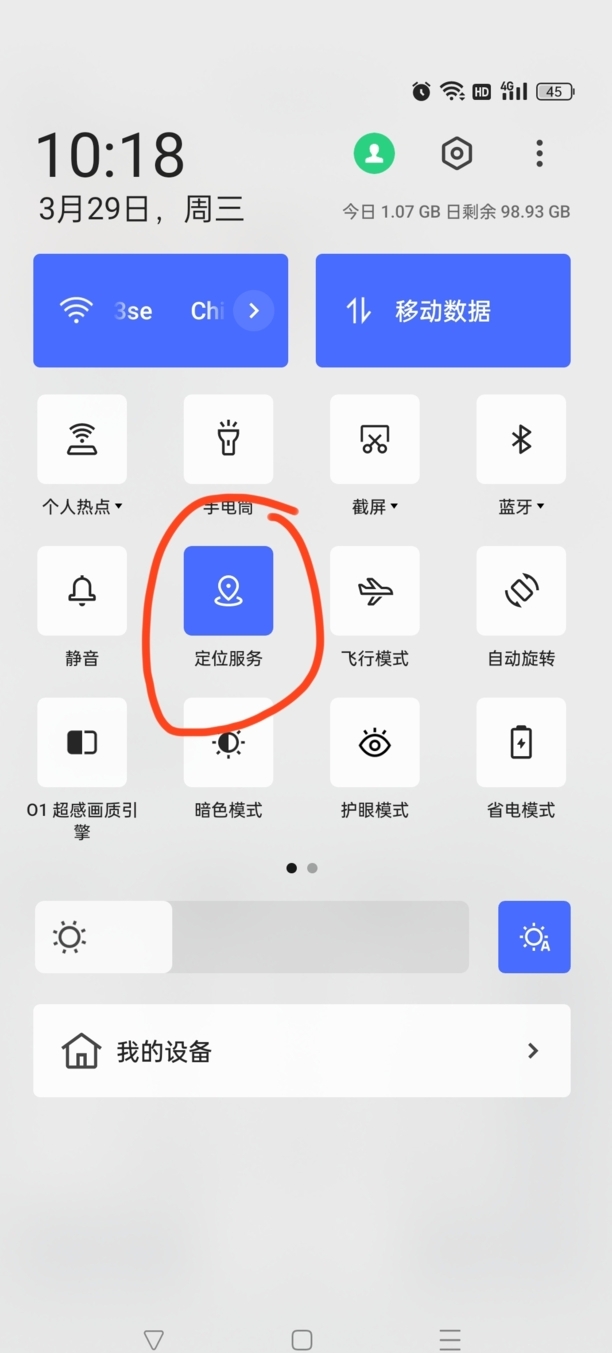The image size is (612, 1353).
Task: Turn on 护眼模式 eye protection
Action: [375, 742]
